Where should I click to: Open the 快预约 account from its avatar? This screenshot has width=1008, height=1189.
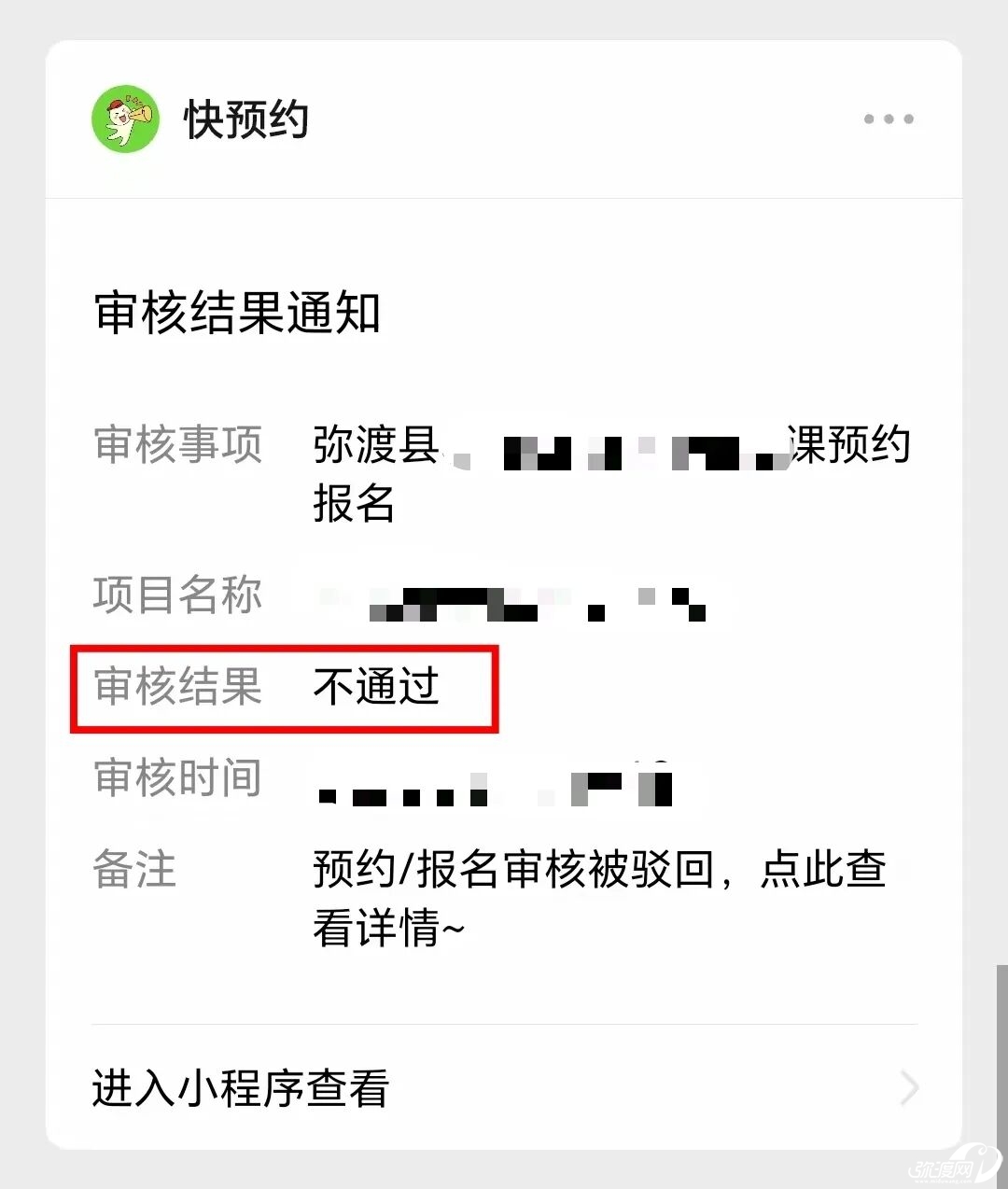click(125, 119)
